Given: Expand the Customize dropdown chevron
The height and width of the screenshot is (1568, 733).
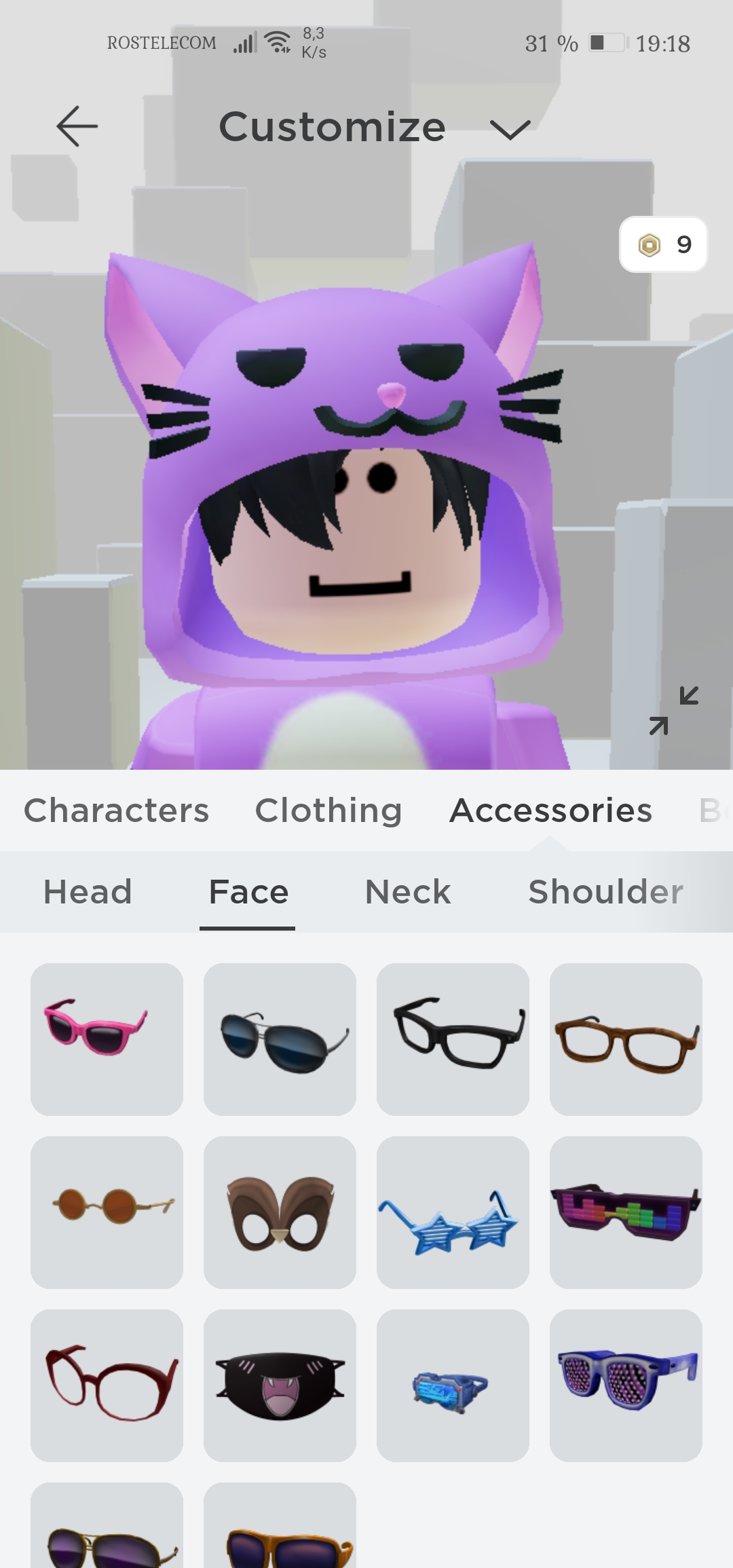Looking at the screenshot, I should [x=510, y=129].
